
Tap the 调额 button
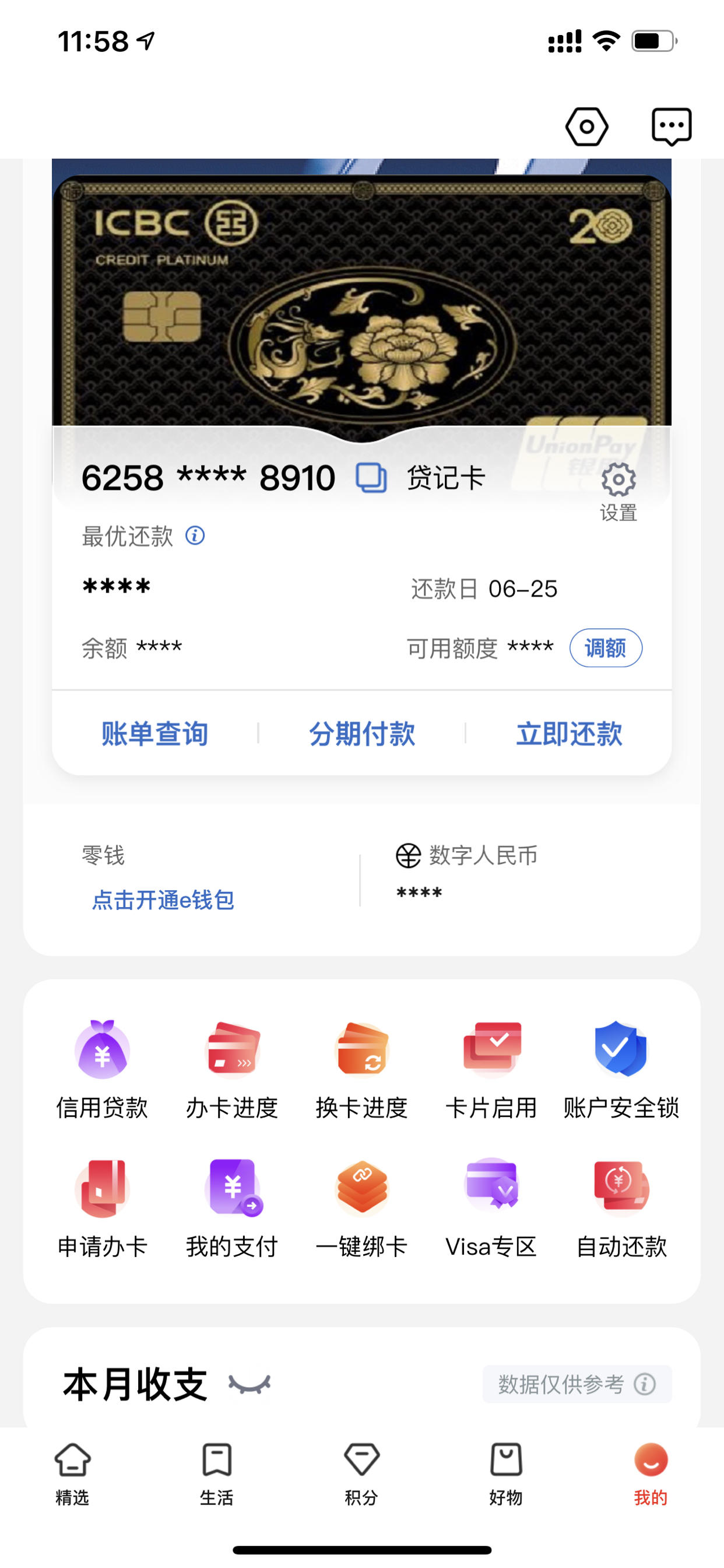[x=605, y=647]
